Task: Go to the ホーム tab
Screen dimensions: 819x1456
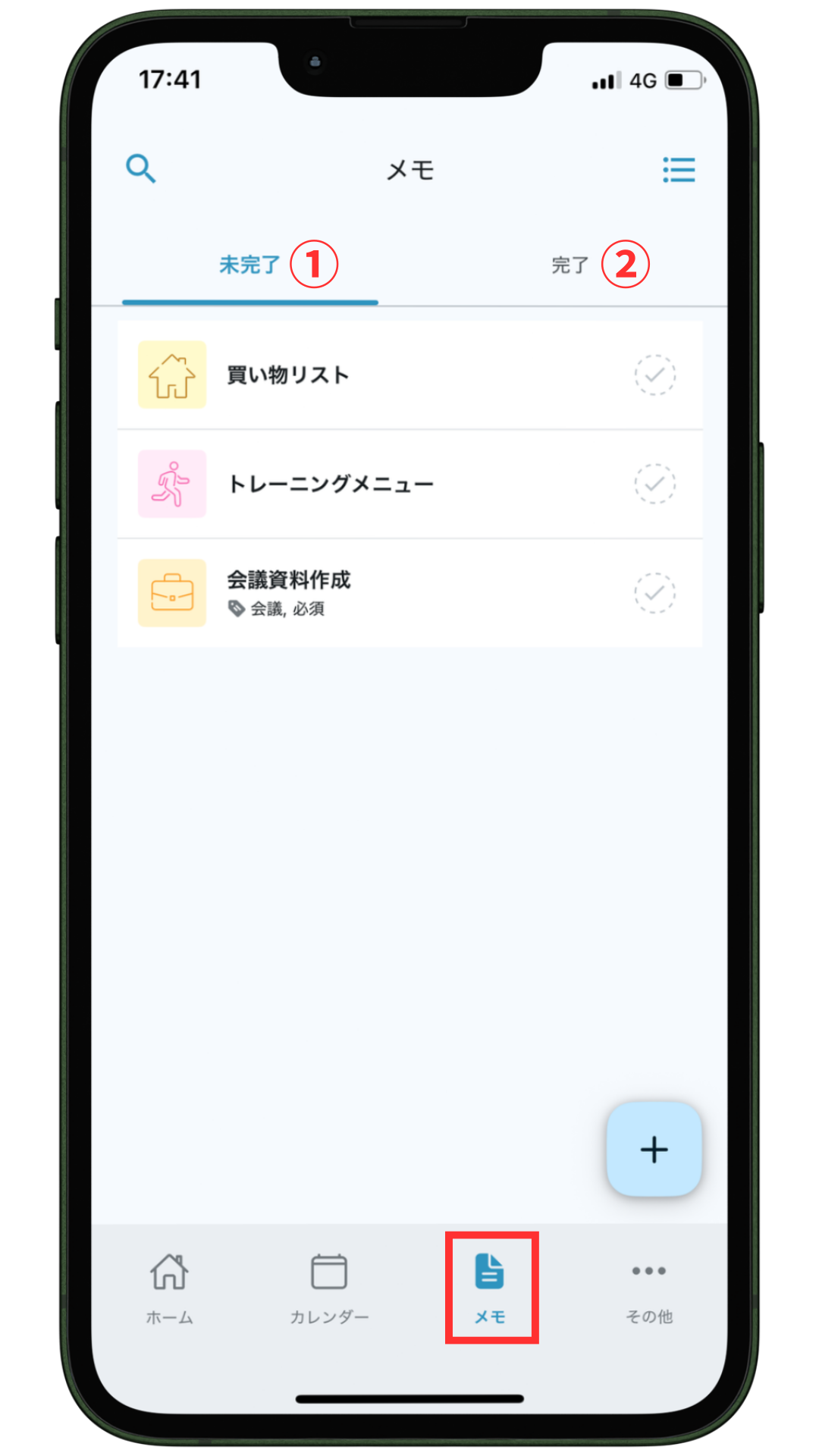Action: (169, 1286)
